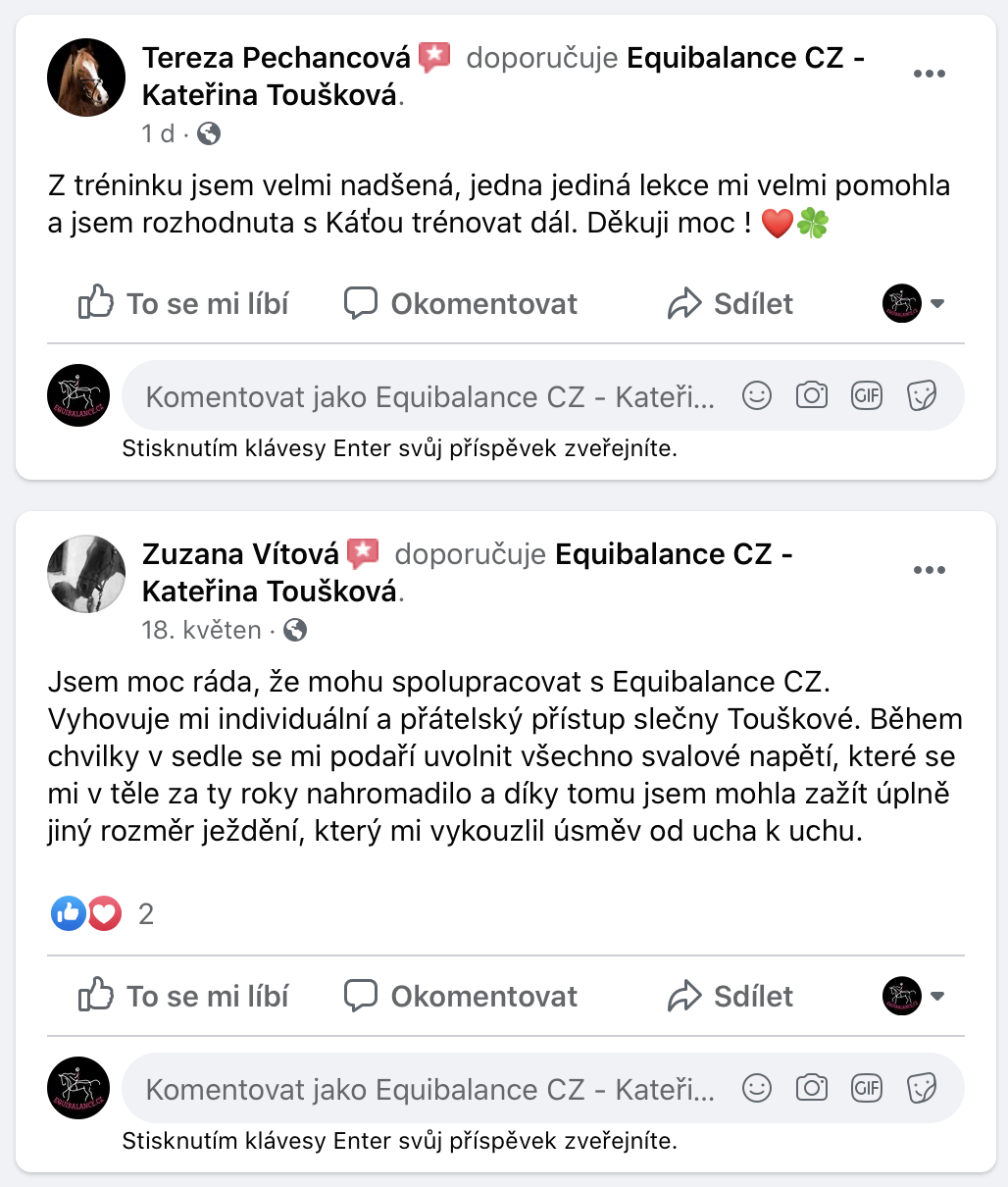Share Zuzana Vítová's recommendation
The image size is (1008, 1187).
point(731,997)
